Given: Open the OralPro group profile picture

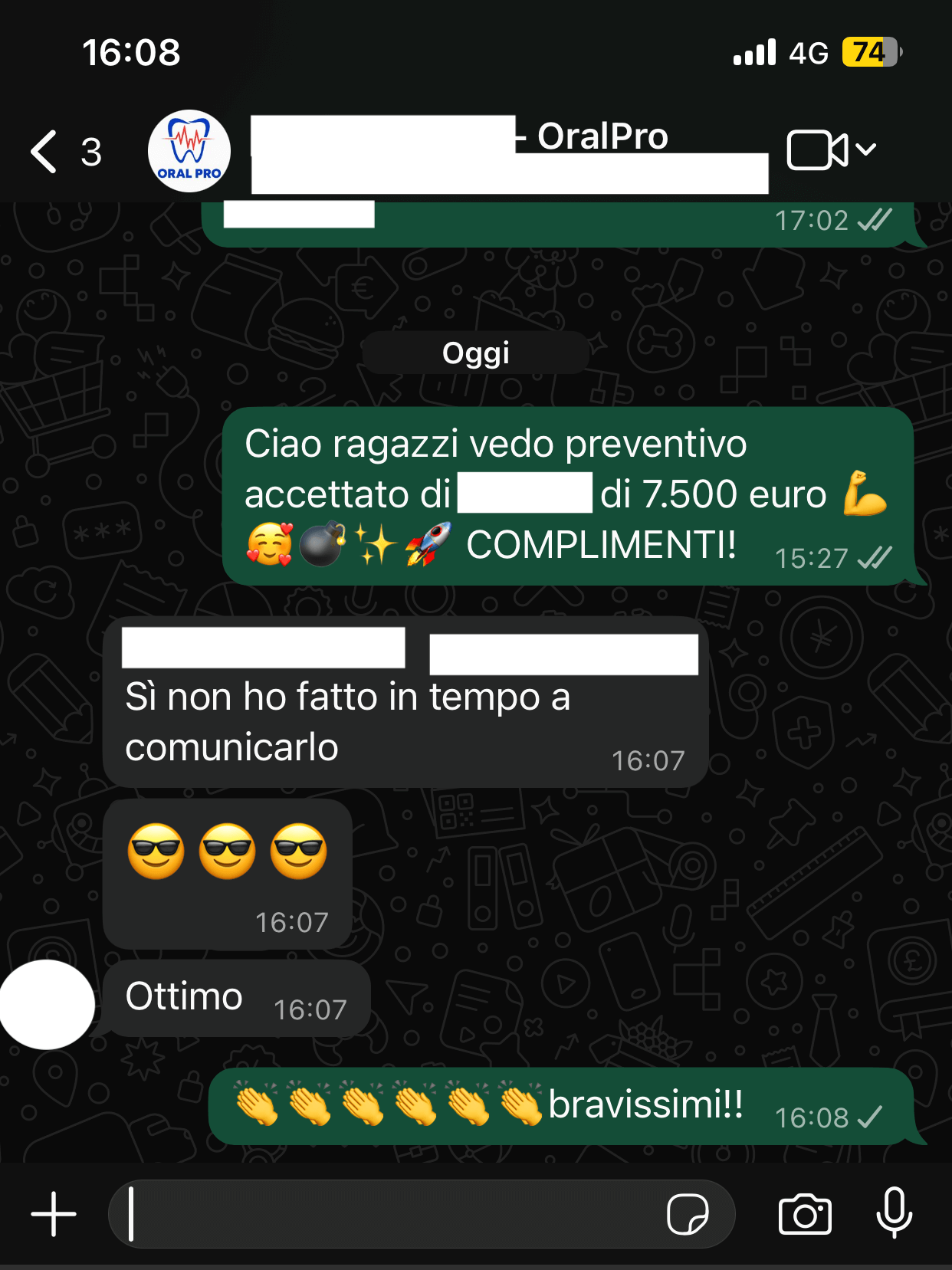Looking at the screenshot, I should (189, 151).
